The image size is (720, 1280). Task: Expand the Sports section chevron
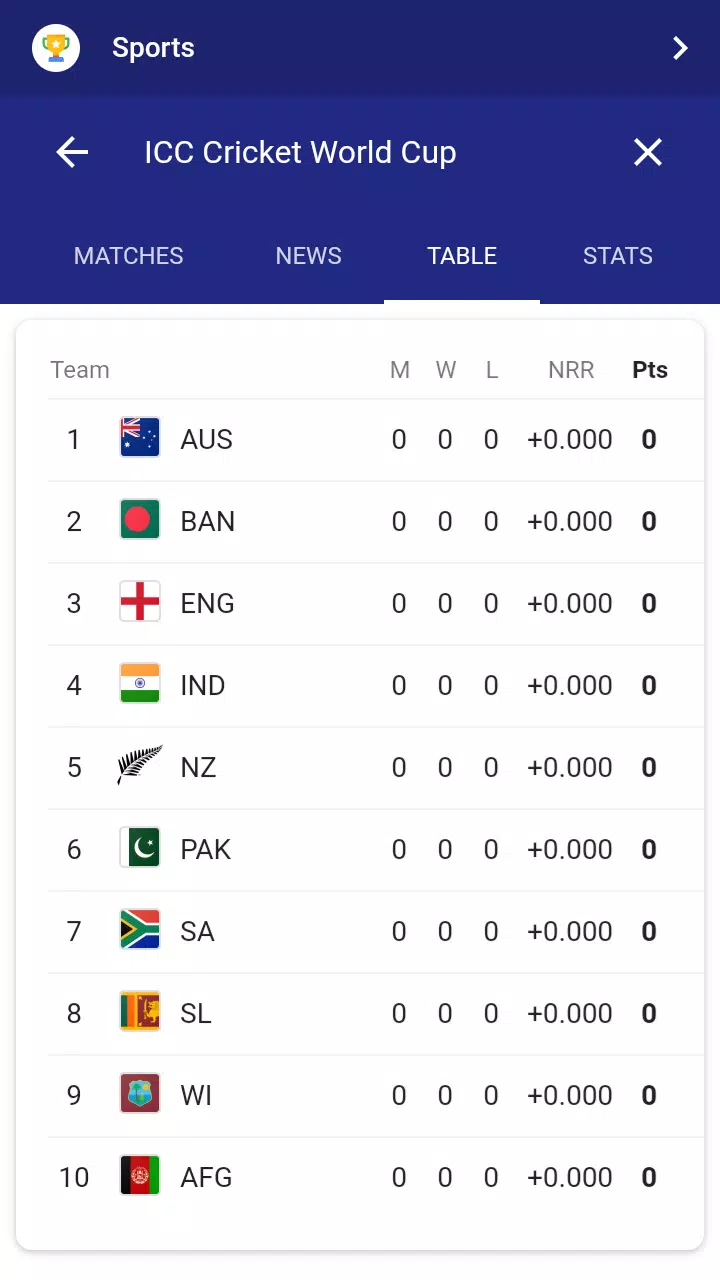pos(680,47)
